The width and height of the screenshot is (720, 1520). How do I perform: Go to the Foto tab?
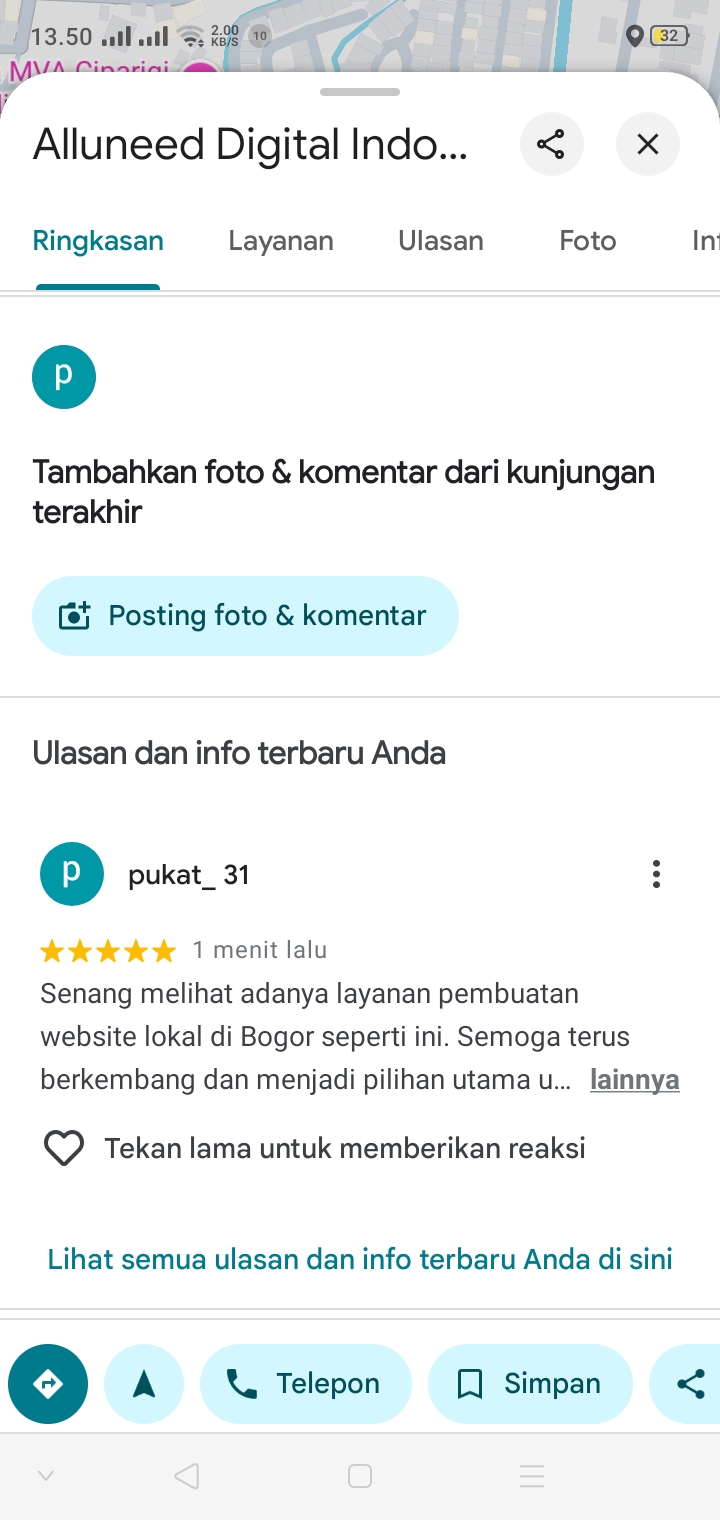(588, 241)
